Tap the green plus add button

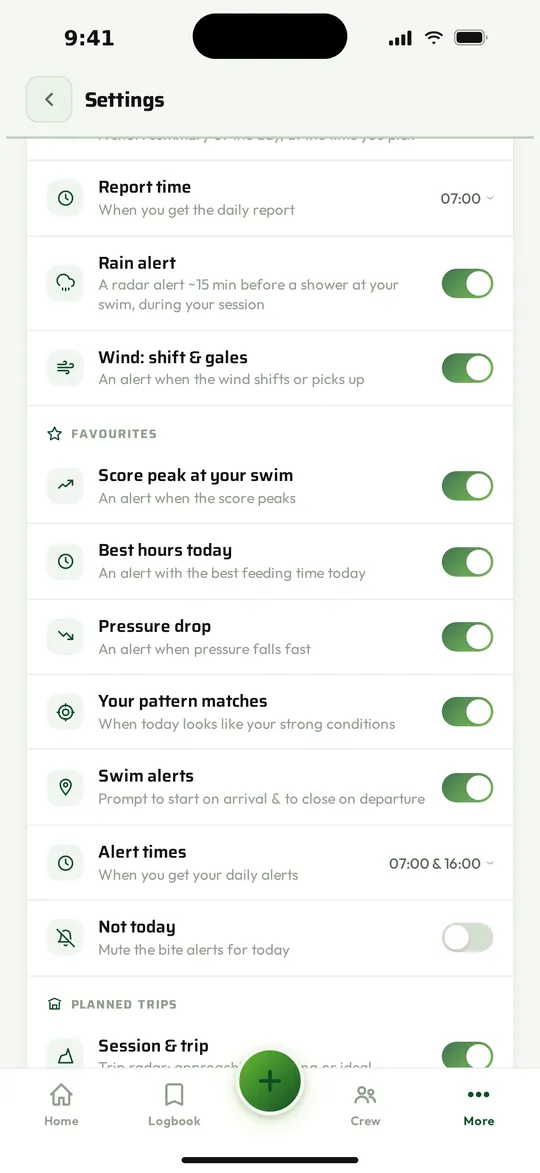tap(270, 1081)
